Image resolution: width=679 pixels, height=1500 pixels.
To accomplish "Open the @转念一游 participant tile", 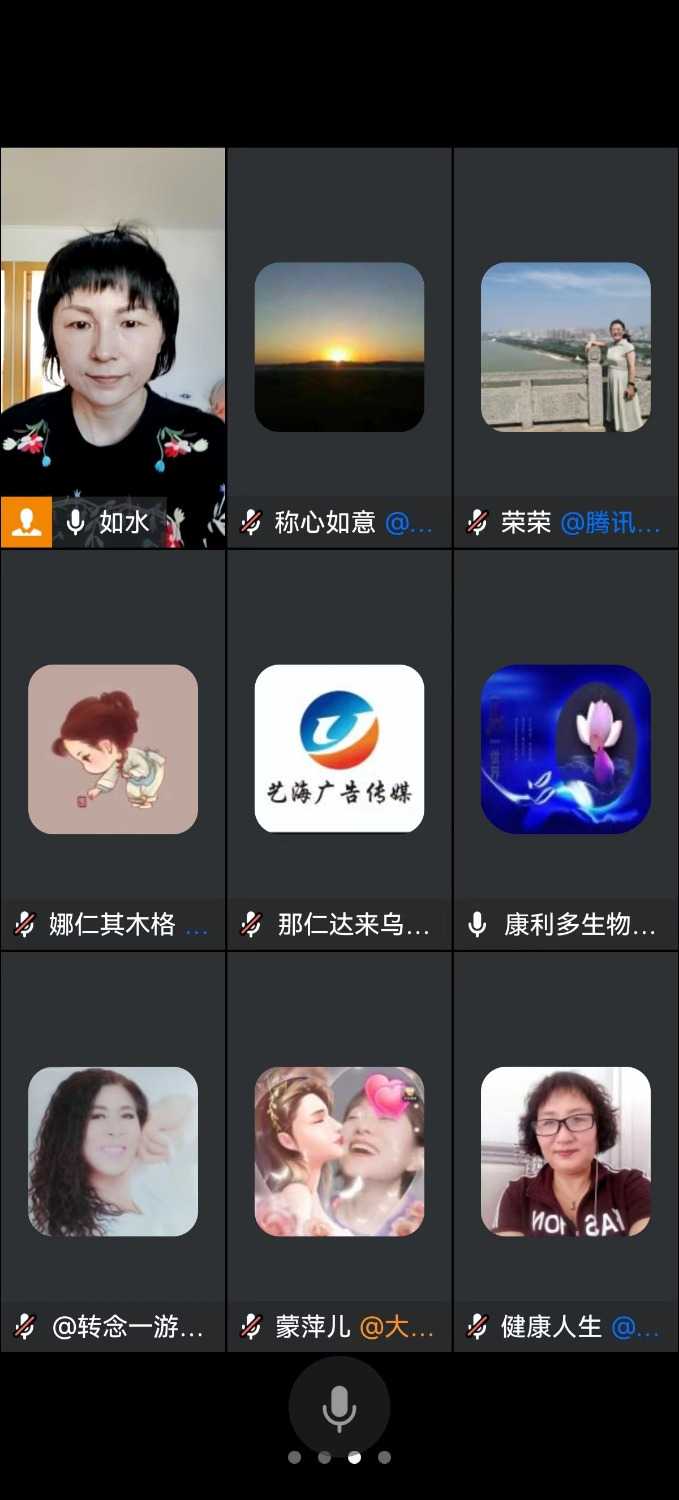I will pyautogui.click(x=113, y=1151).
